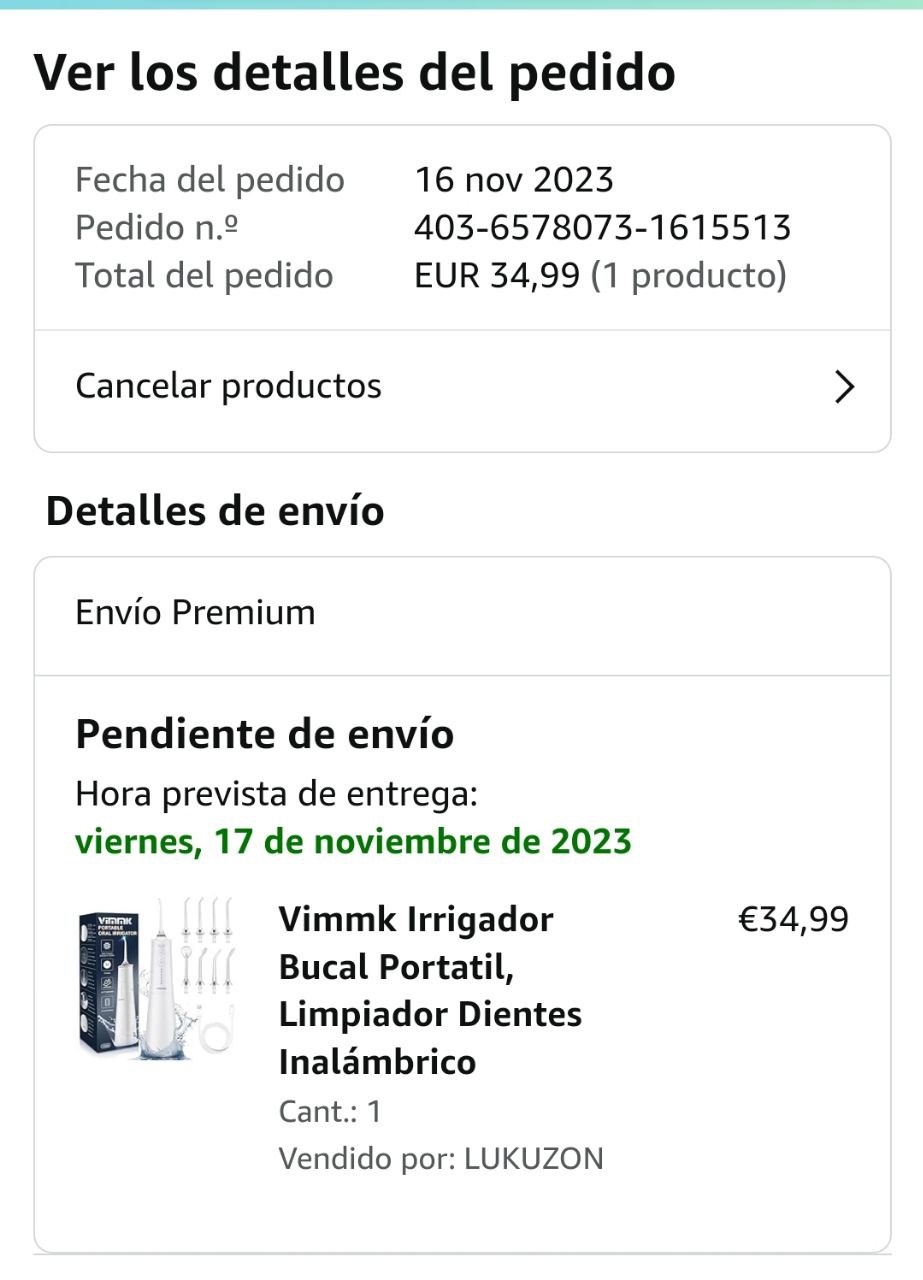Open the Vimmk Irrigador Bucal product image
Image resolution: width=923 pixels, height=1280 pixels.
click(158, 978)
